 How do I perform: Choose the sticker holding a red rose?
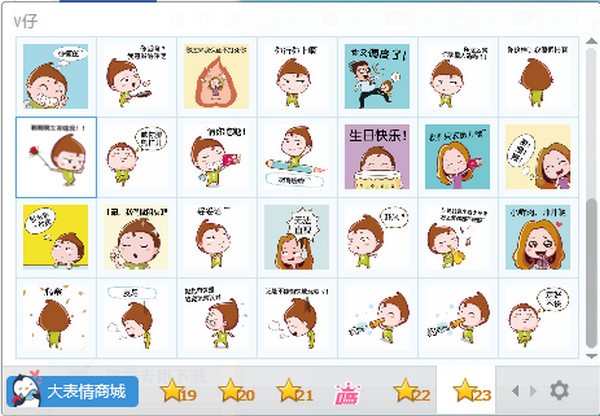[x=57, y=156]
